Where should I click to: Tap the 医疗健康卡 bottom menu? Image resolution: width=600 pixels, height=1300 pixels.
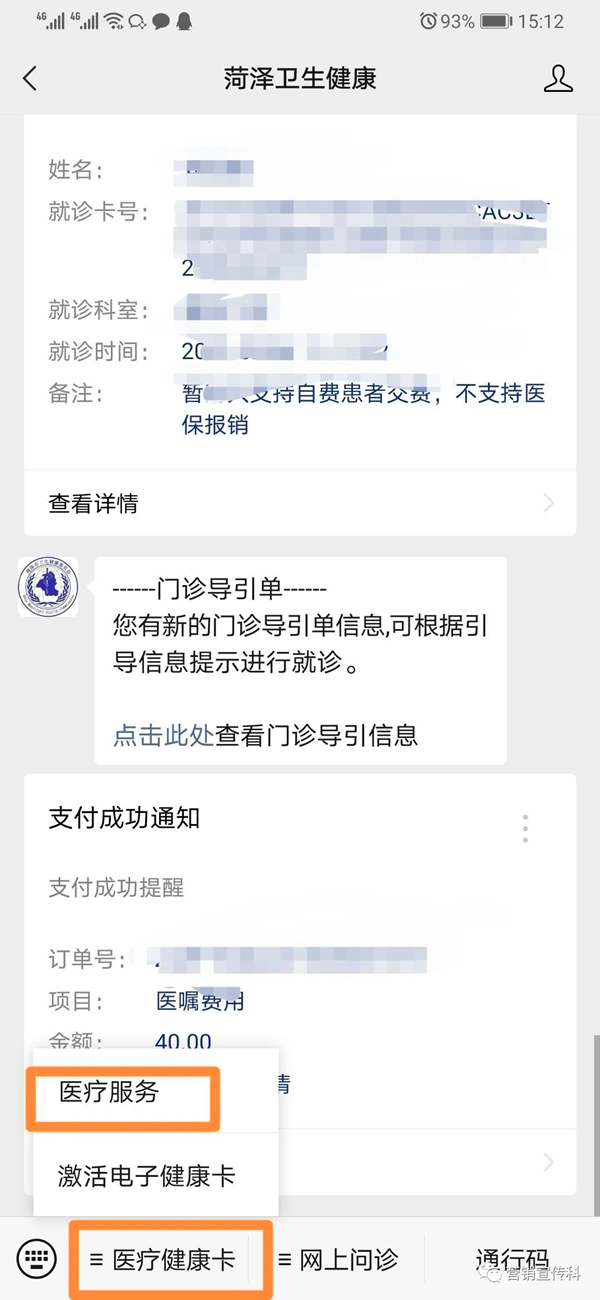click(170, 1260)
